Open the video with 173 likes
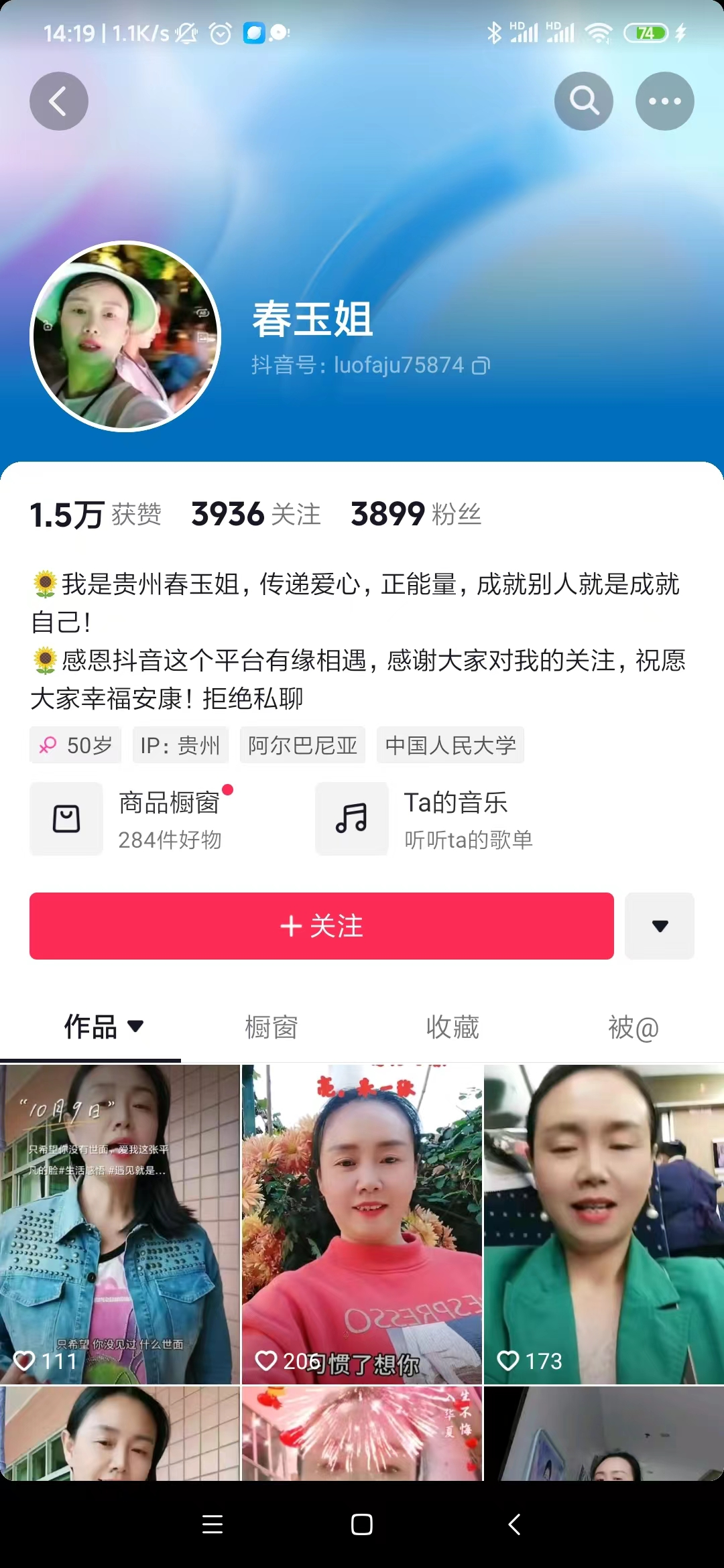The image size is (724, 1568). point(603,1224)
